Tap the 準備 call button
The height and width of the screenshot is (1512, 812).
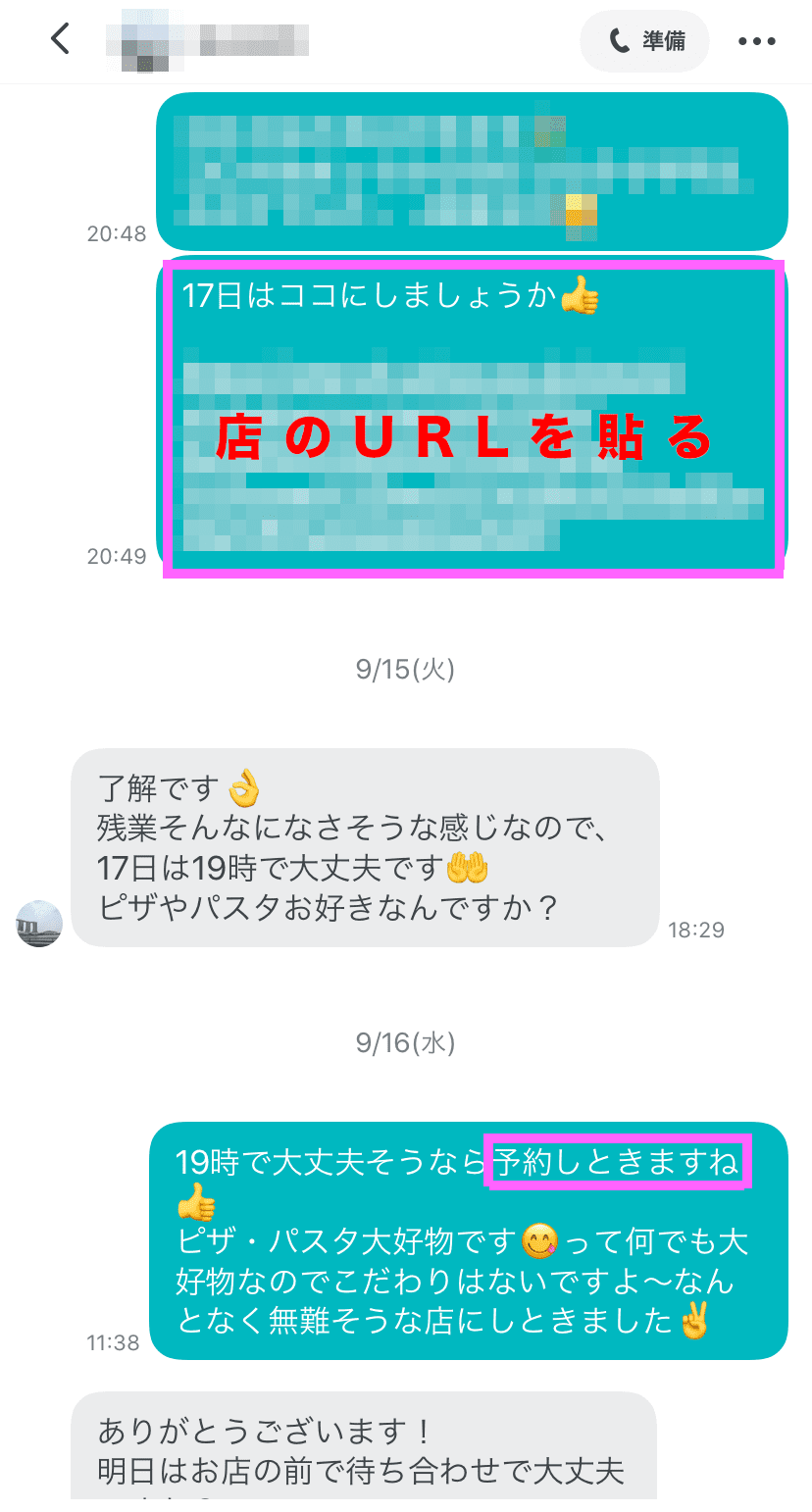point(645,41)
